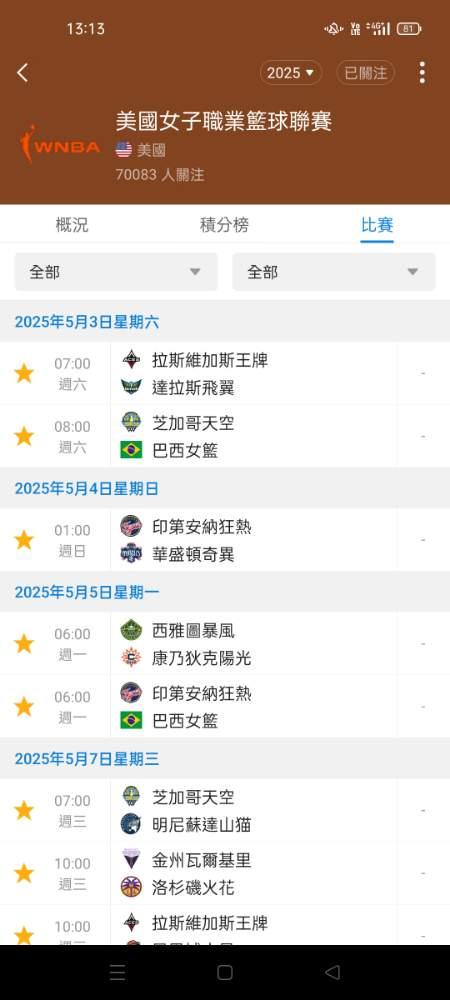The width and height of the screenshot is (450, 1000).
Task: Switch to the 概況 tab
Action: click(72, 224)
